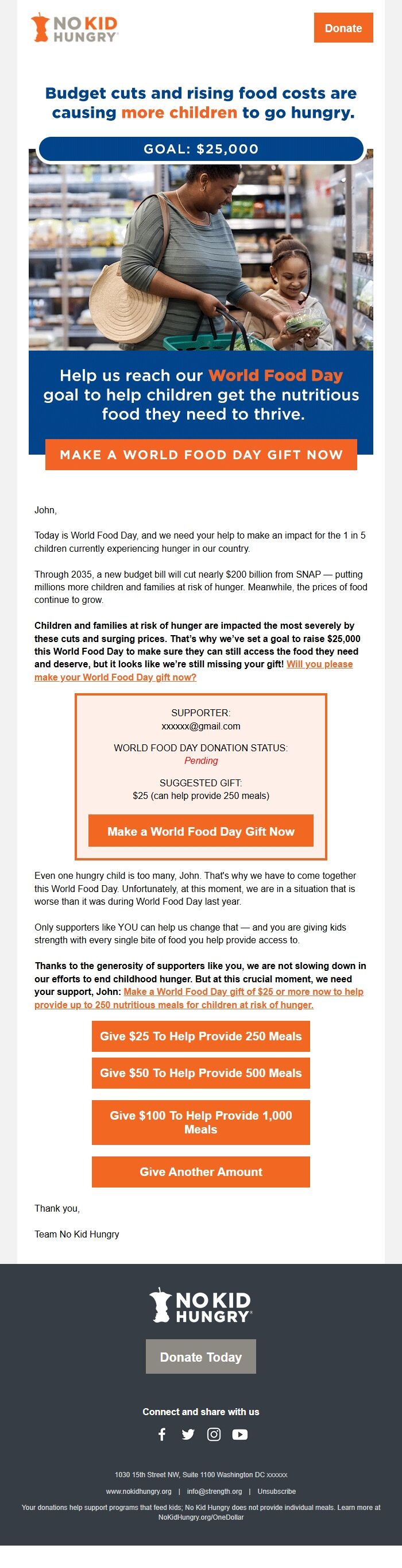Hit the Donate Today button in footer
This screenshot has width=402, height=1568.
pyautogui.click(x=200, y=1357)
